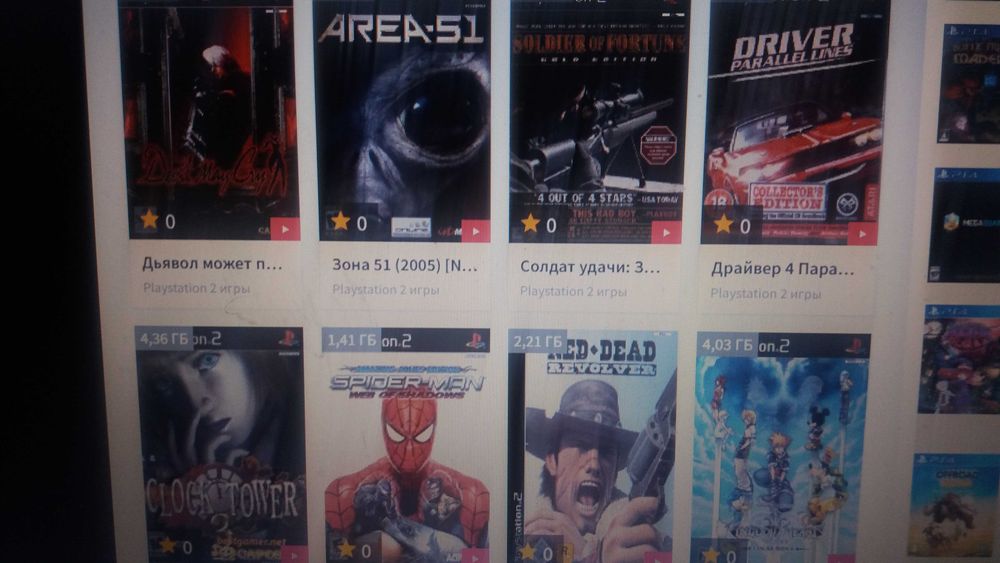The height and width of the screenshot is (563, 1000).
Task: Follow the Playstation 2 игры link under Драйвер 4
Action: tap(766, 294)
